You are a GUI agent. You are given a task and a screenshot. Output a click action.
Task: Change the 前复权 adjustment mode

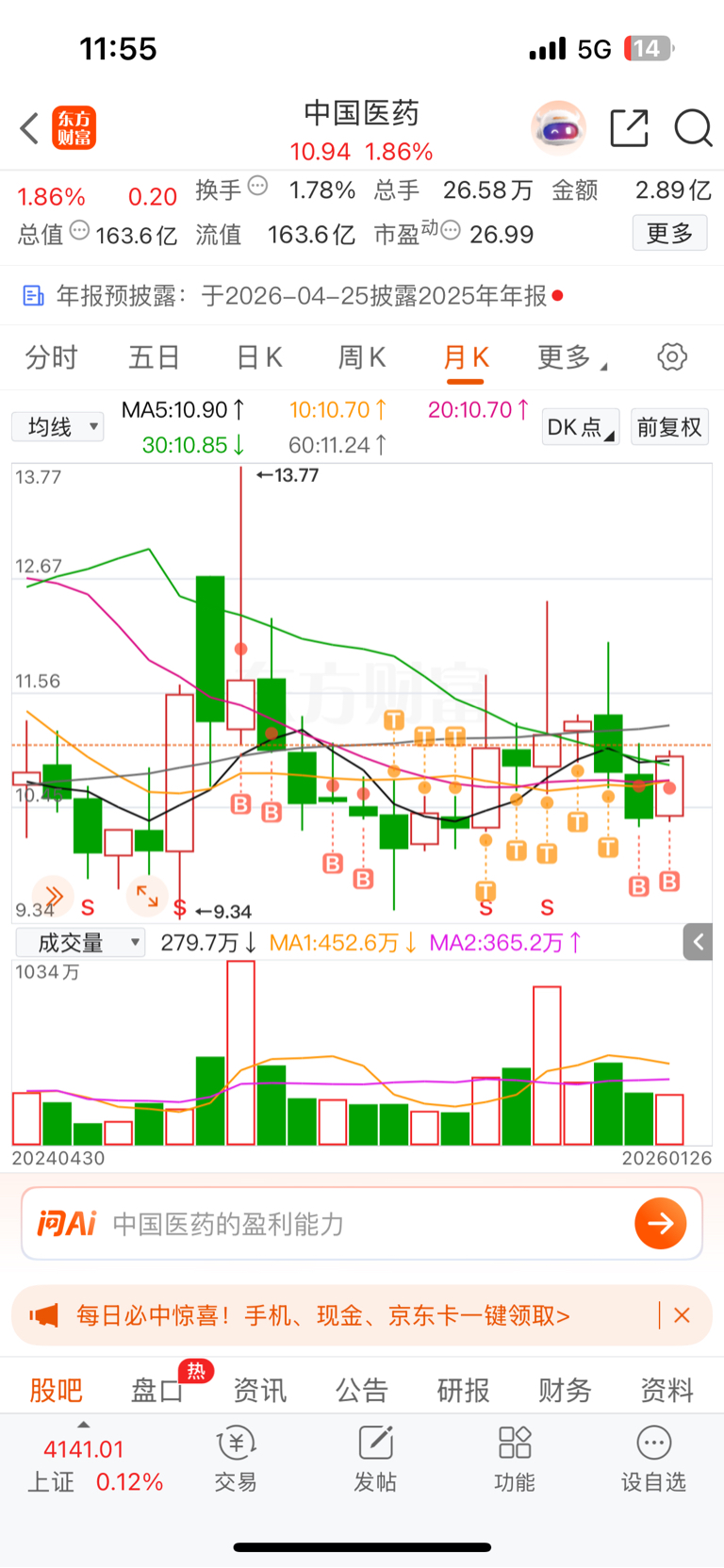coord(669,427)
